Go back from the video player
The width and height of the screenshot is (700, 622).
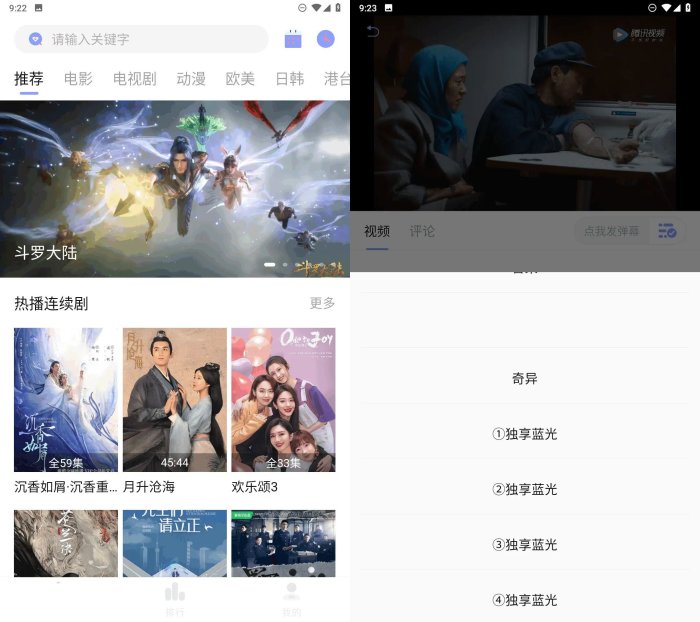373,31
